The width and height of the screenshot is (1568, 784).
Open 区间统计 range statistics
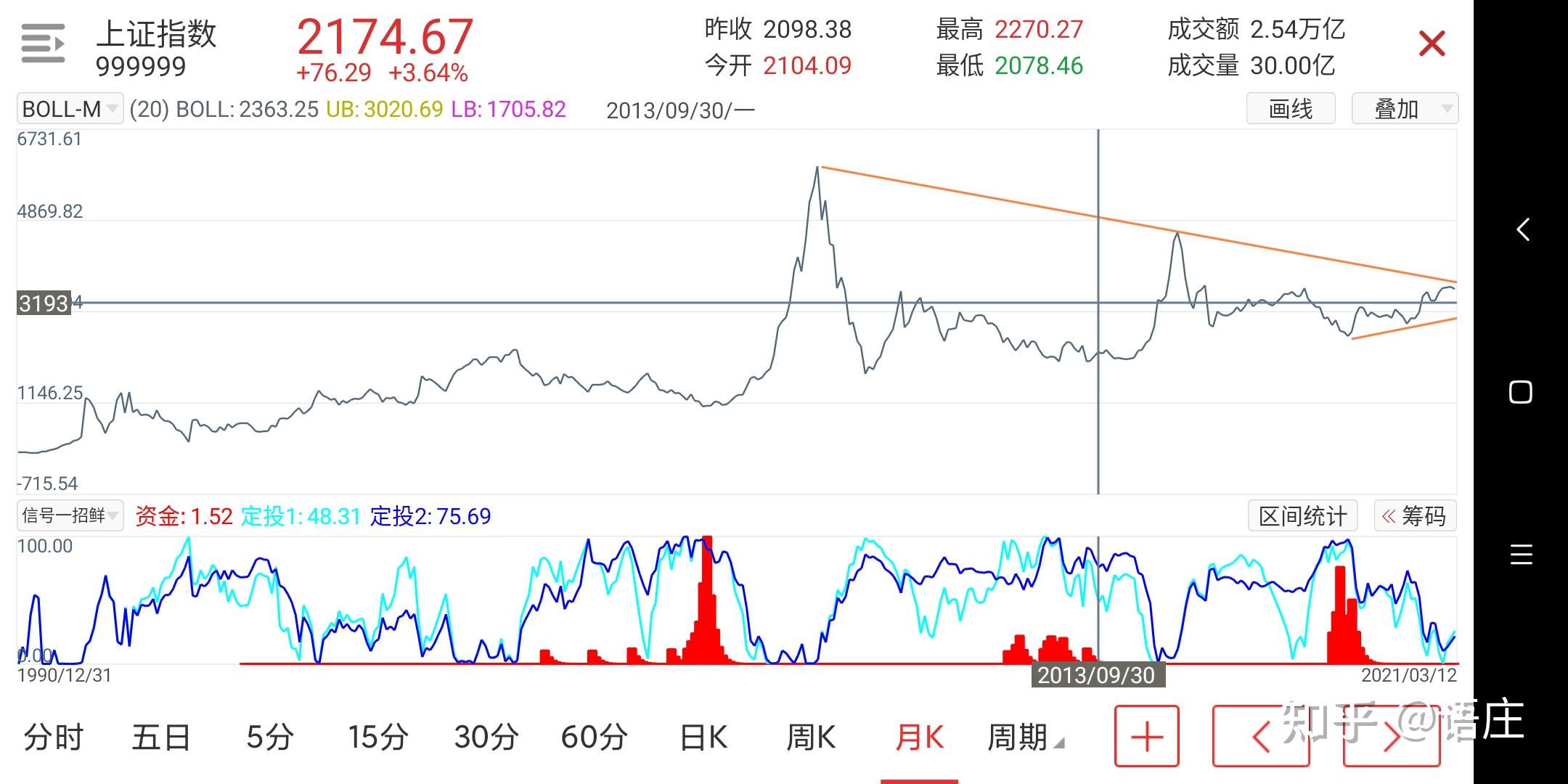[x=1302, y=516]
